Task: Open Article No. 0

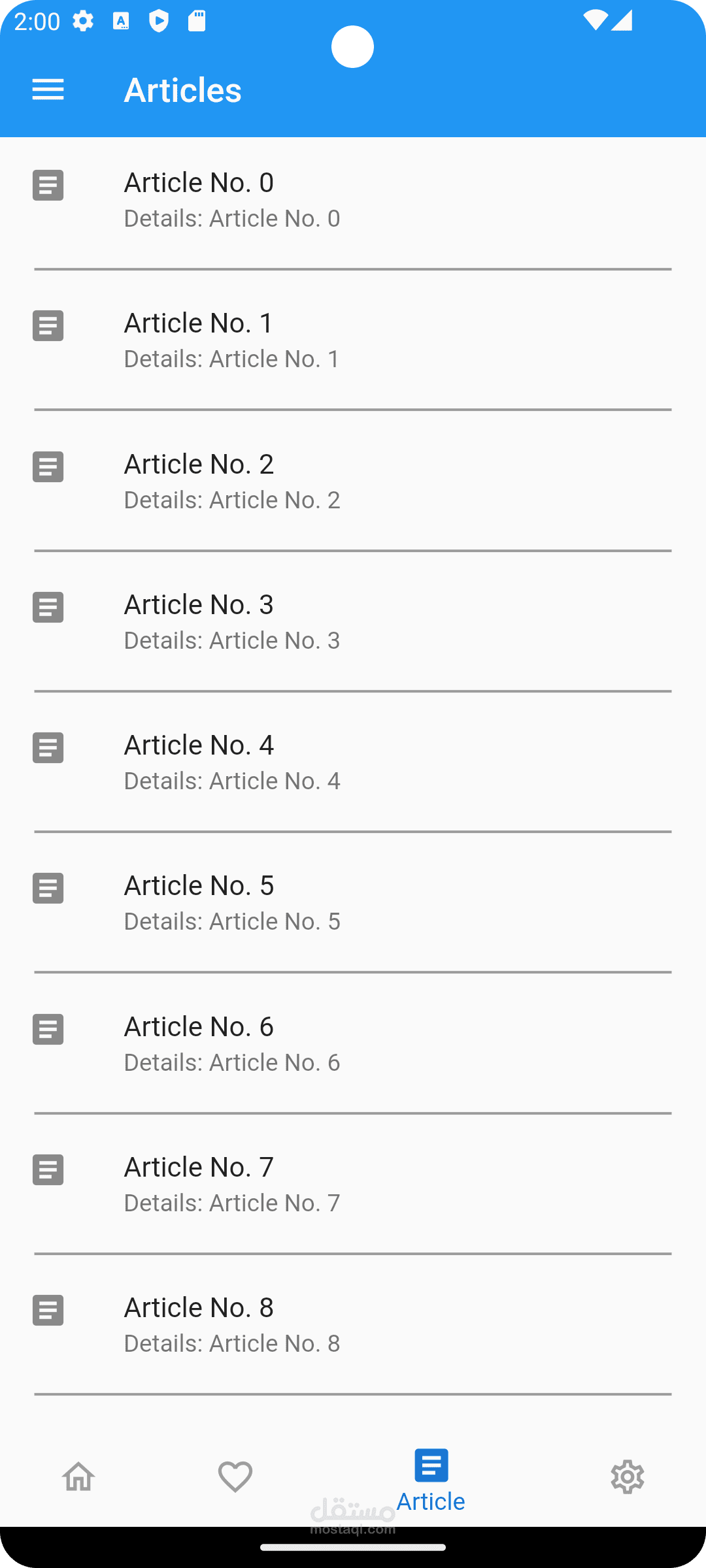Action: (x=353, y=199)
